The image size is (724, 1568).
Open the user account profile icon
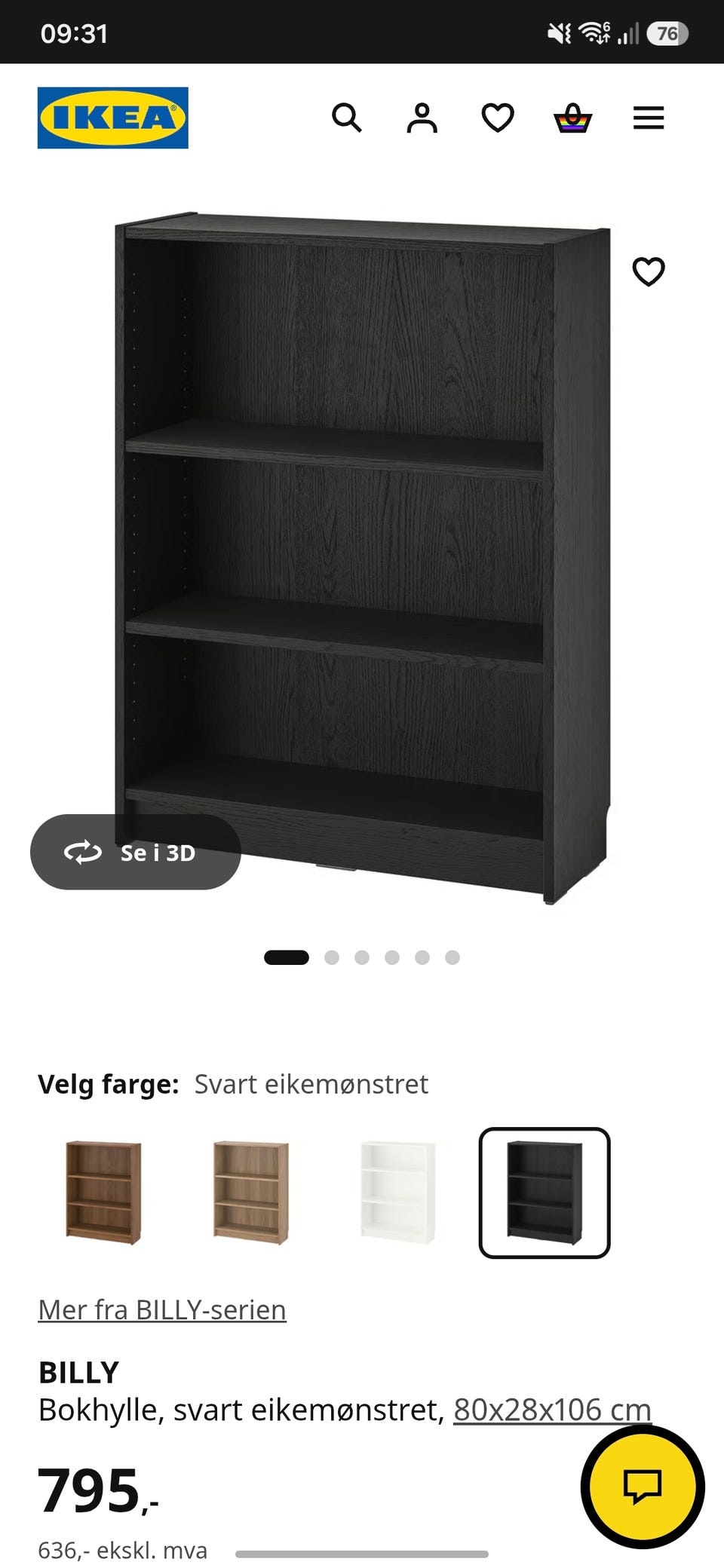[x=422, y=118]
